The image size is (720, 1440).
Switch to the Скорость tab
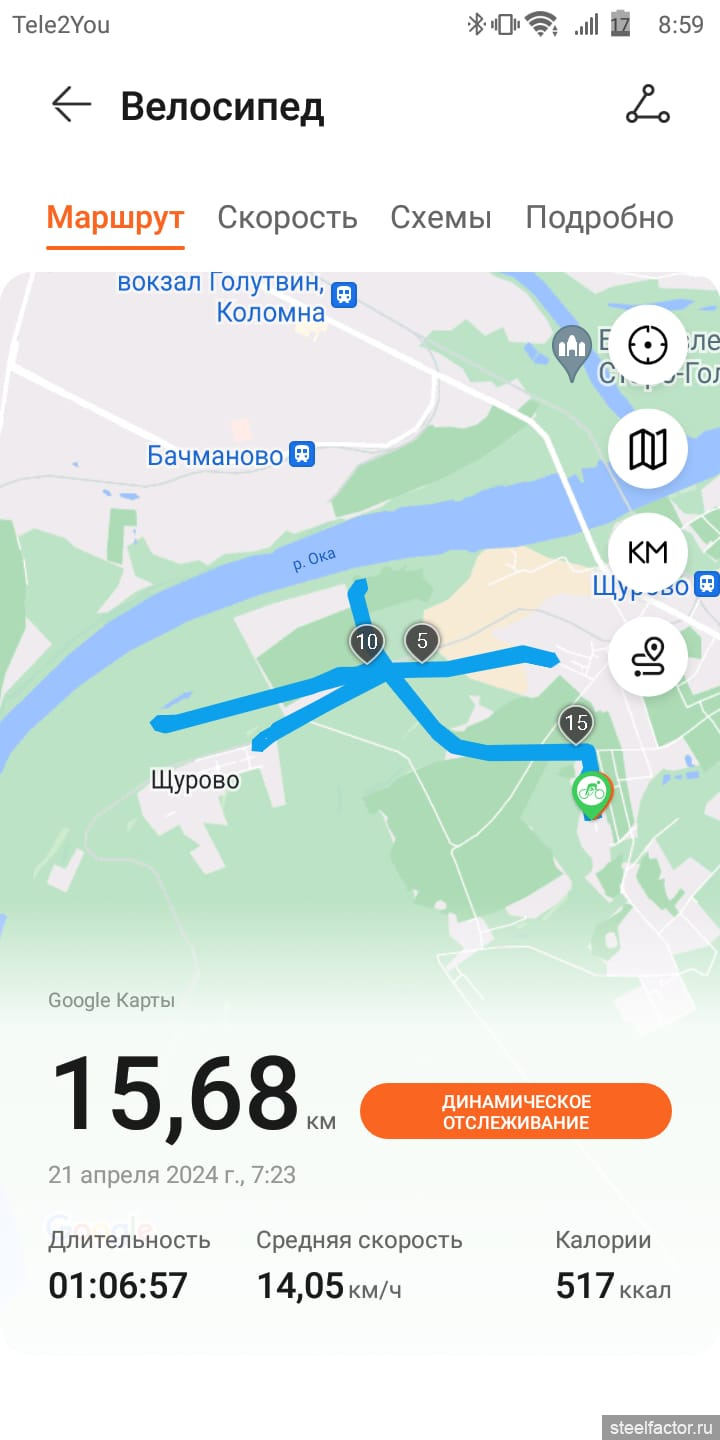click(287, 217)
